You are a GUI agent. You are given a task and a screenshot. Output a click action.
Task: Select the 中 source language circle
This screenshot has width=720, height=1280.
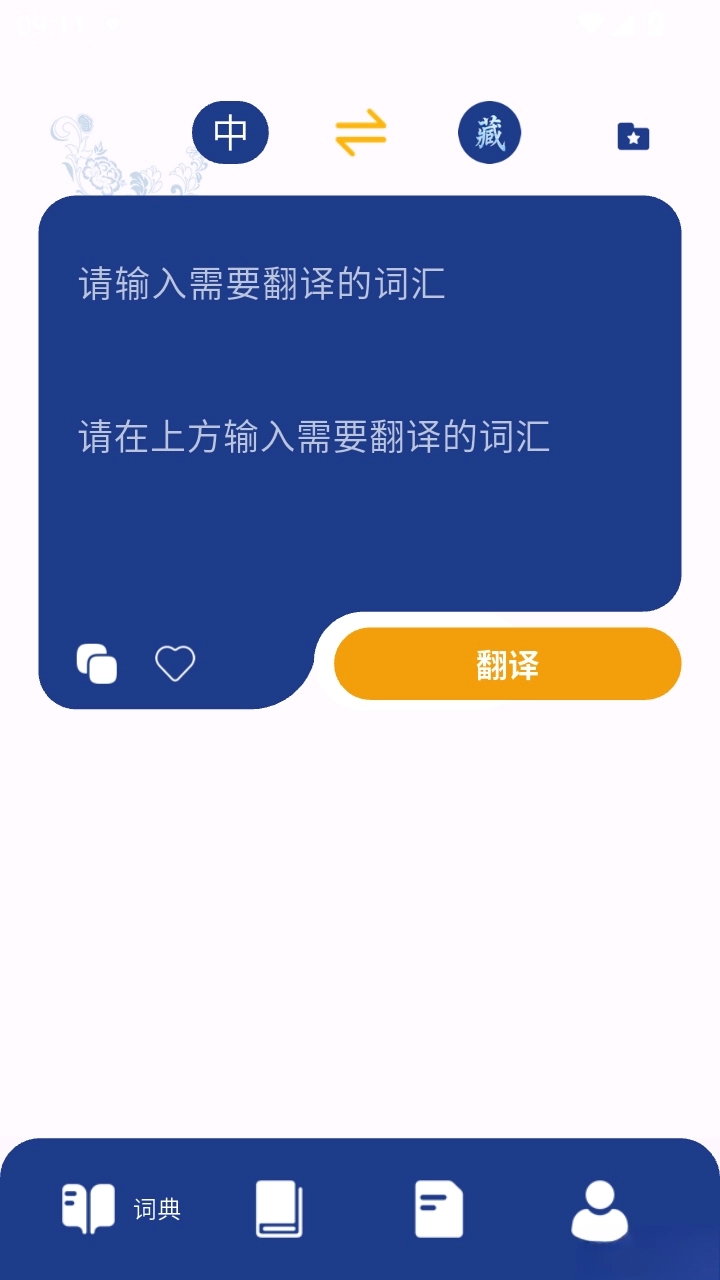click(x=230, y=131)
